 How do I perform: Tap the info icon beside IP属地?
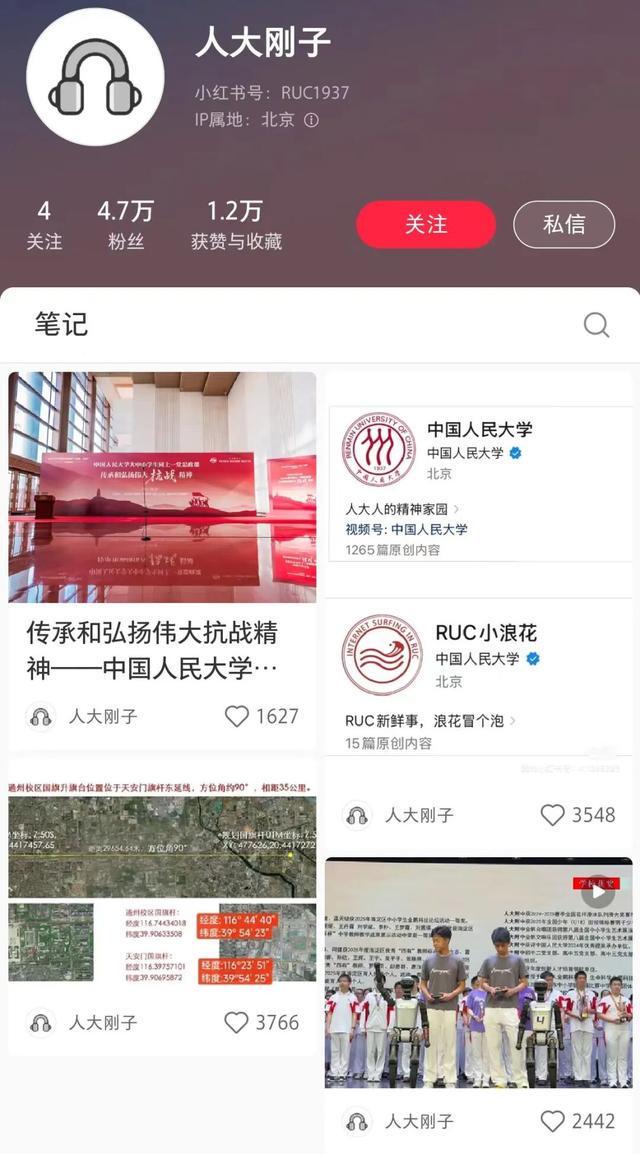coord(311,120)
